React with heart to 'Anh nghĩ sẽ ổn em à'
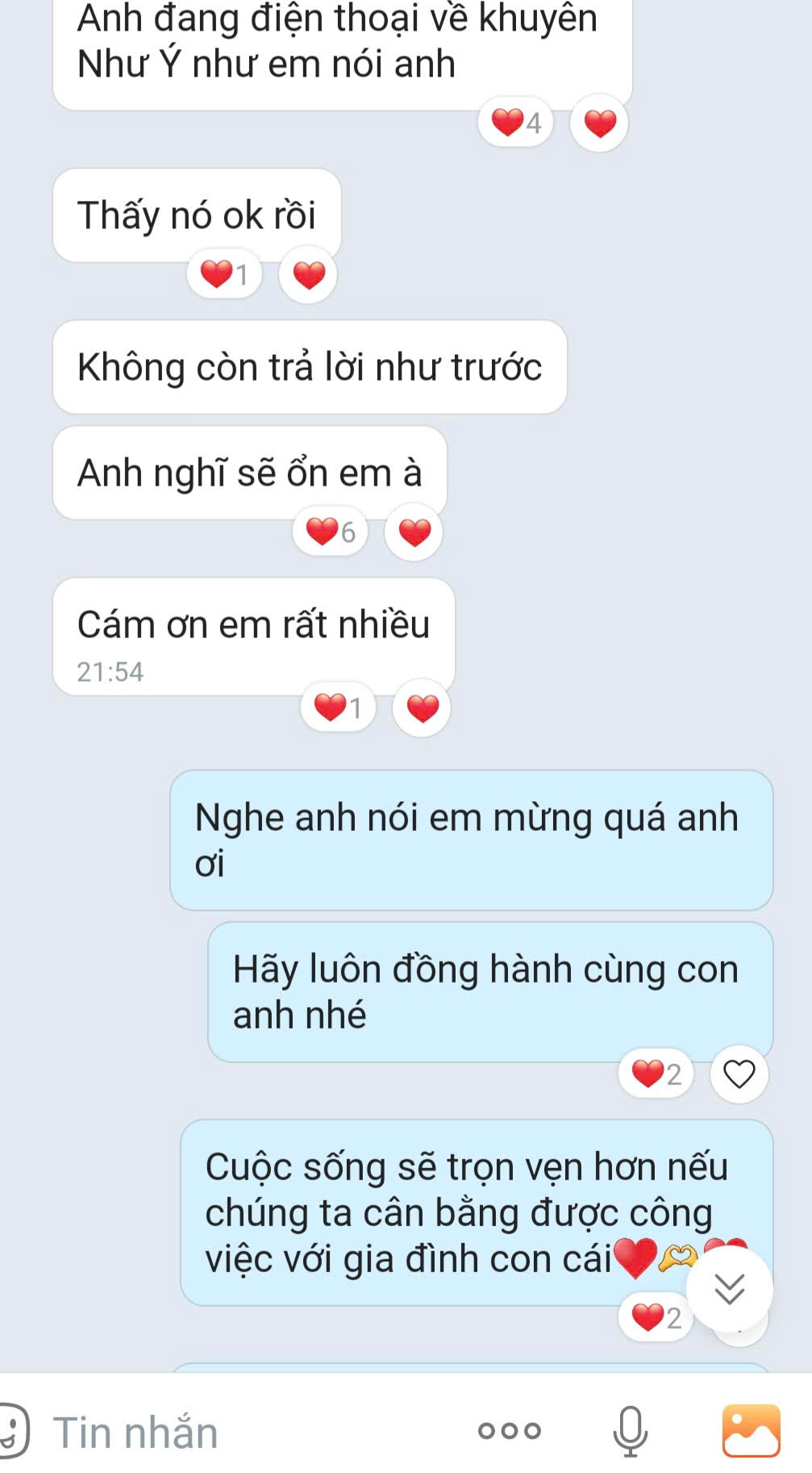The image size is (812, 1473). tap(414, 532)
